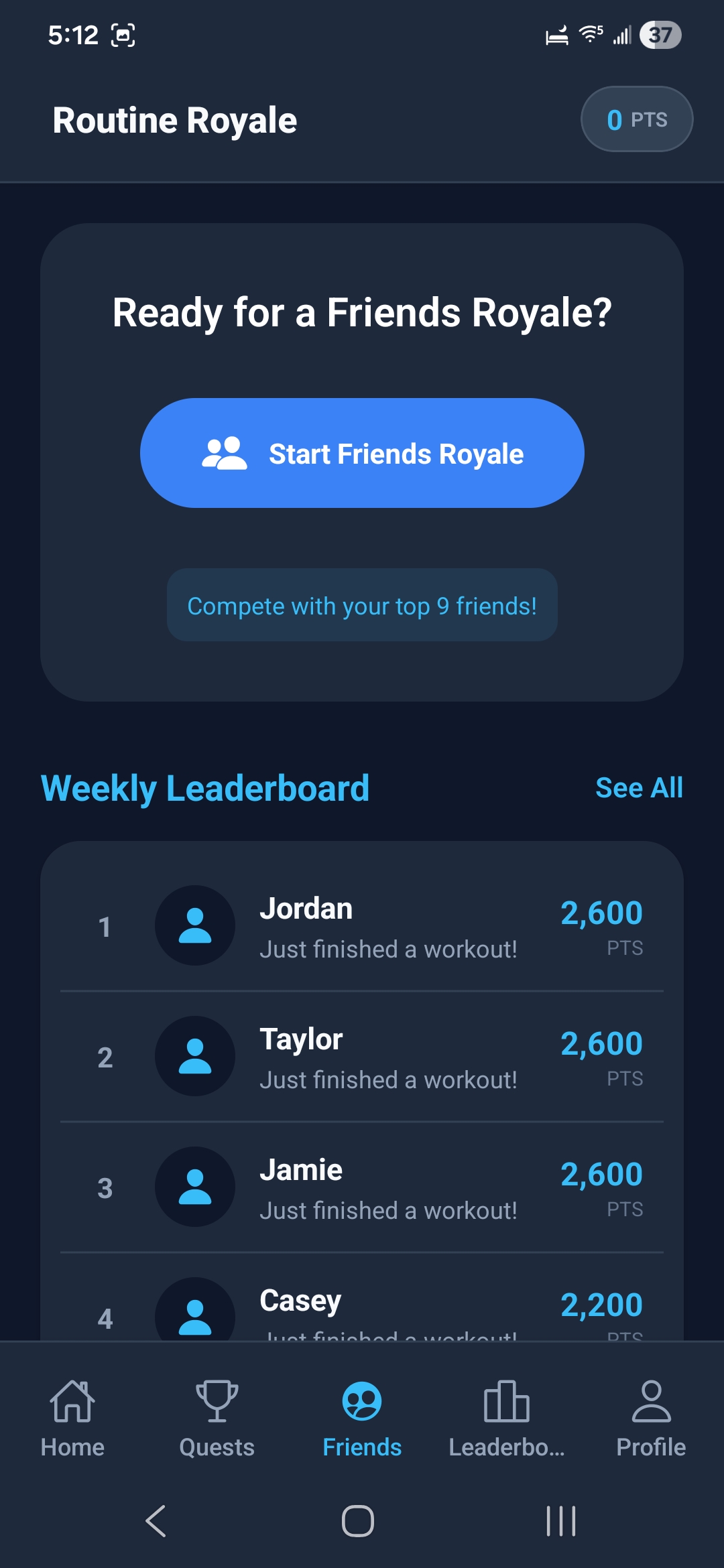
Task: Open Jordan's leaderboard entry
Action: tap(362, 926)
